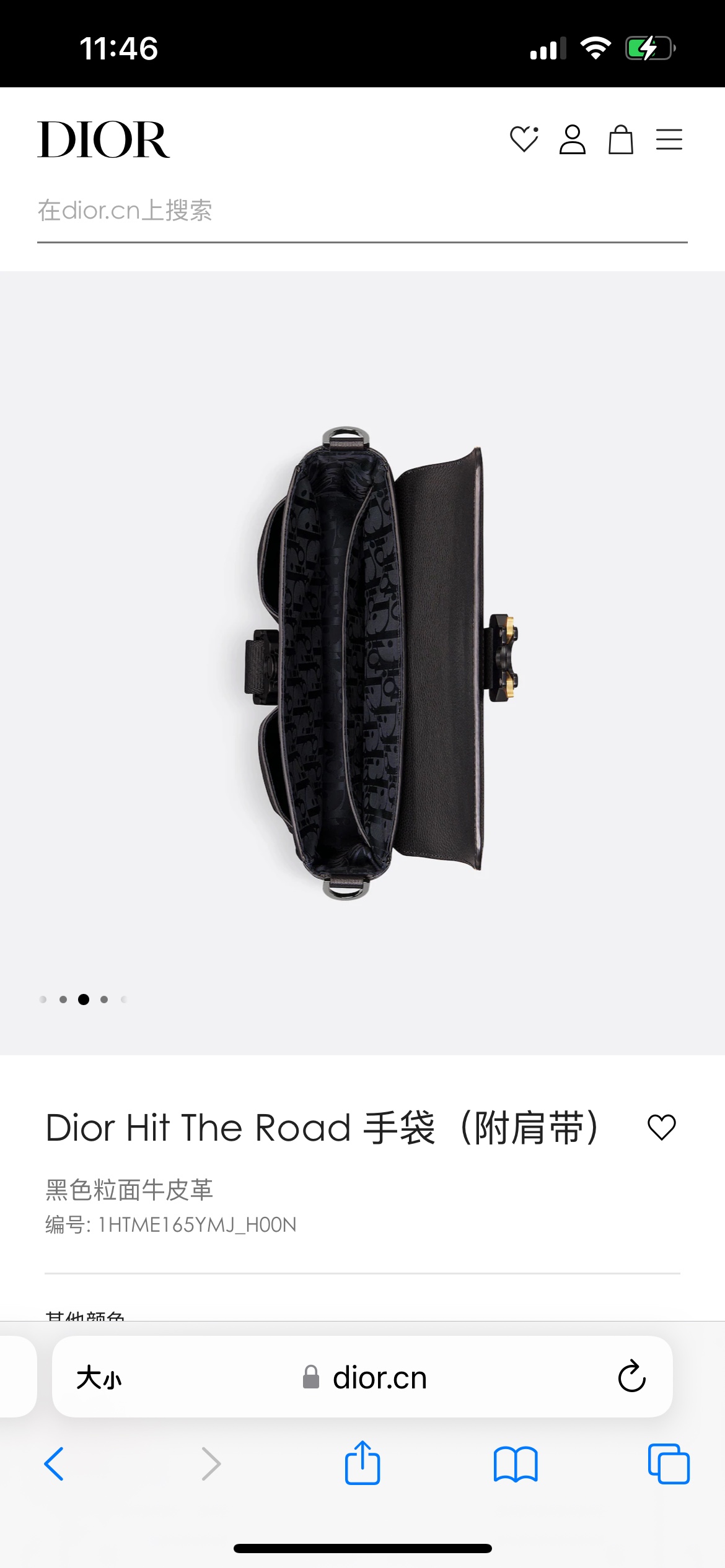Go to the Dior home logo

(x=103, y=140)
